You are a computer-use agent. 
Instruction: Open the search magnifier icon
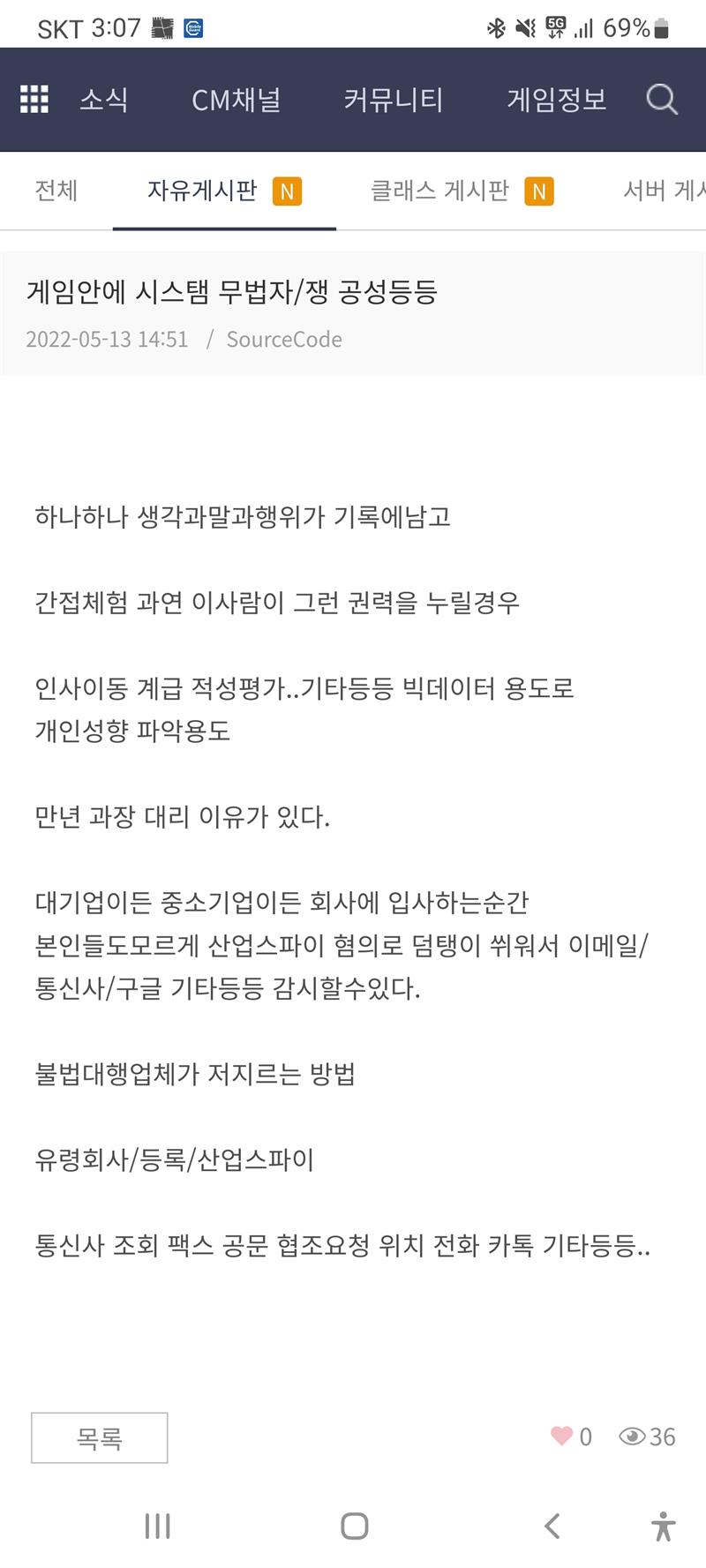[x=662, y=99]
